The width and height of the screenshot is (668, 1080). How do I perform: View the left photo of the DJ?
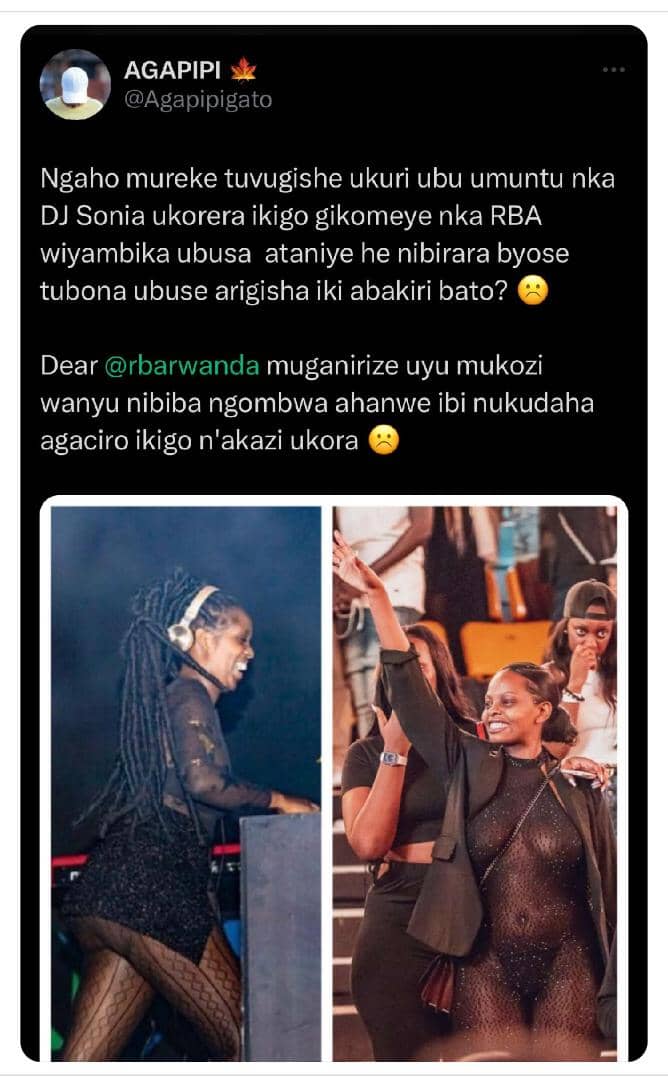pyautogui.click(x=186, y=782)
